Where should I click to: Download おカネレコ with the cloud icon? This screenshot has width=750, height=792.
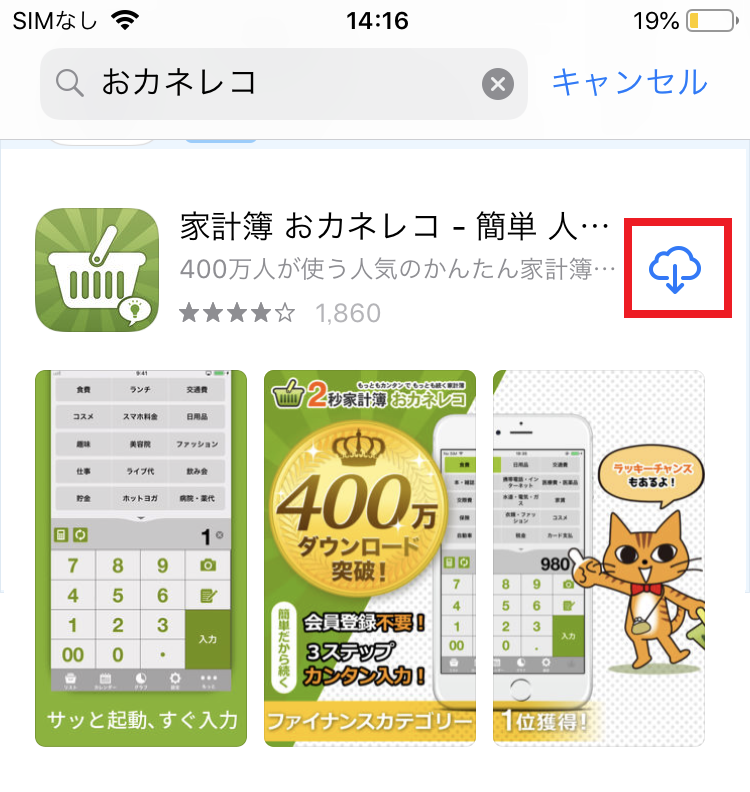coord(676,268)
